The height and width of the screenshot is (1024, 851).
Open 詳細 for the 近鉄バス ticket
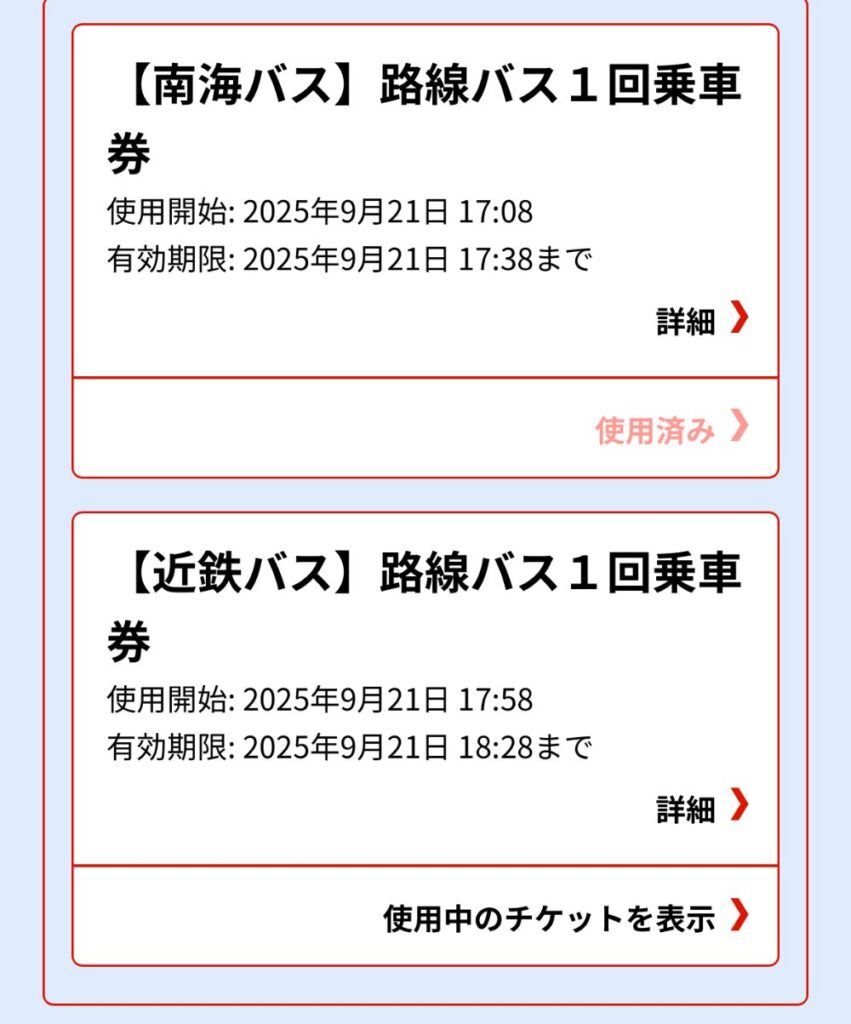click(700, 808)
